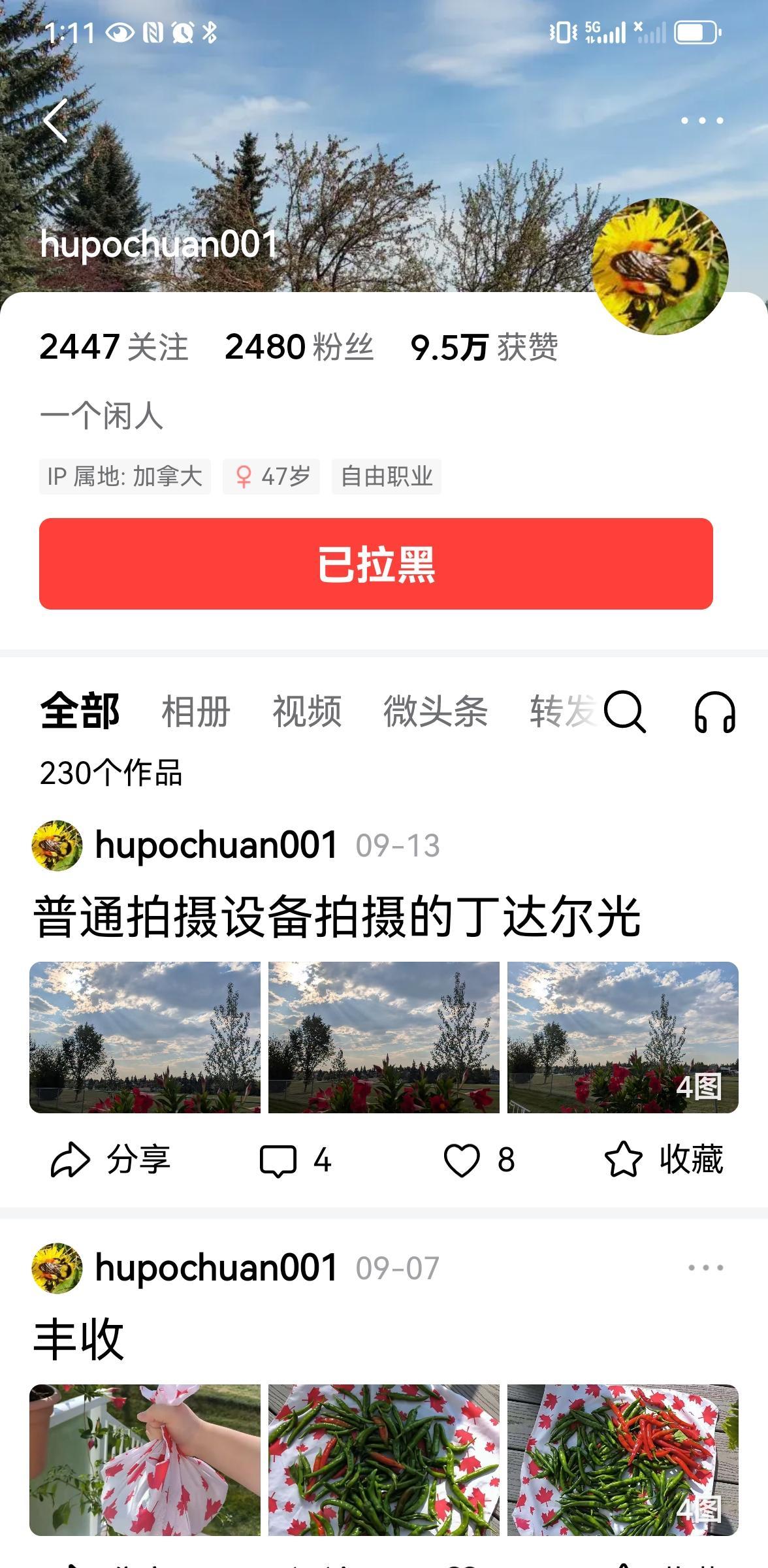Image resolution: width=768 pixels, height=1568 pixels.
Task: Favorite the 丁达尔光 post with the star
Action: [x=666, y=1160]
